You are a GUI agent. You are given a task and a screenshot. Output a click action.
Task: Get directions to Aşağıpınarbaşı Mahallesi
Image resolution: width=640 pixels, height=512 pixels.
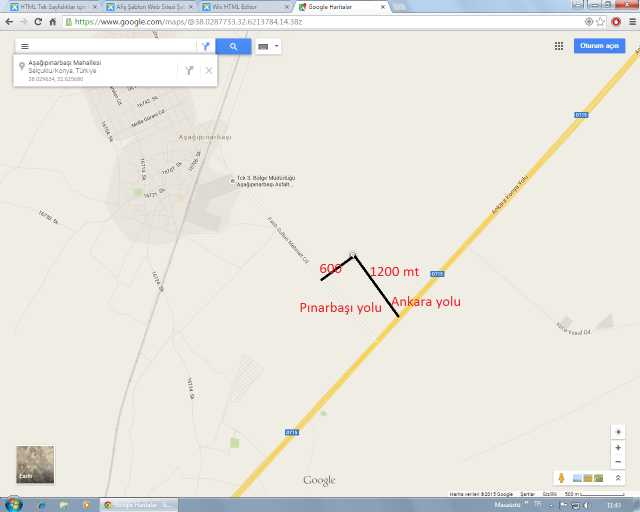[188, 70]
